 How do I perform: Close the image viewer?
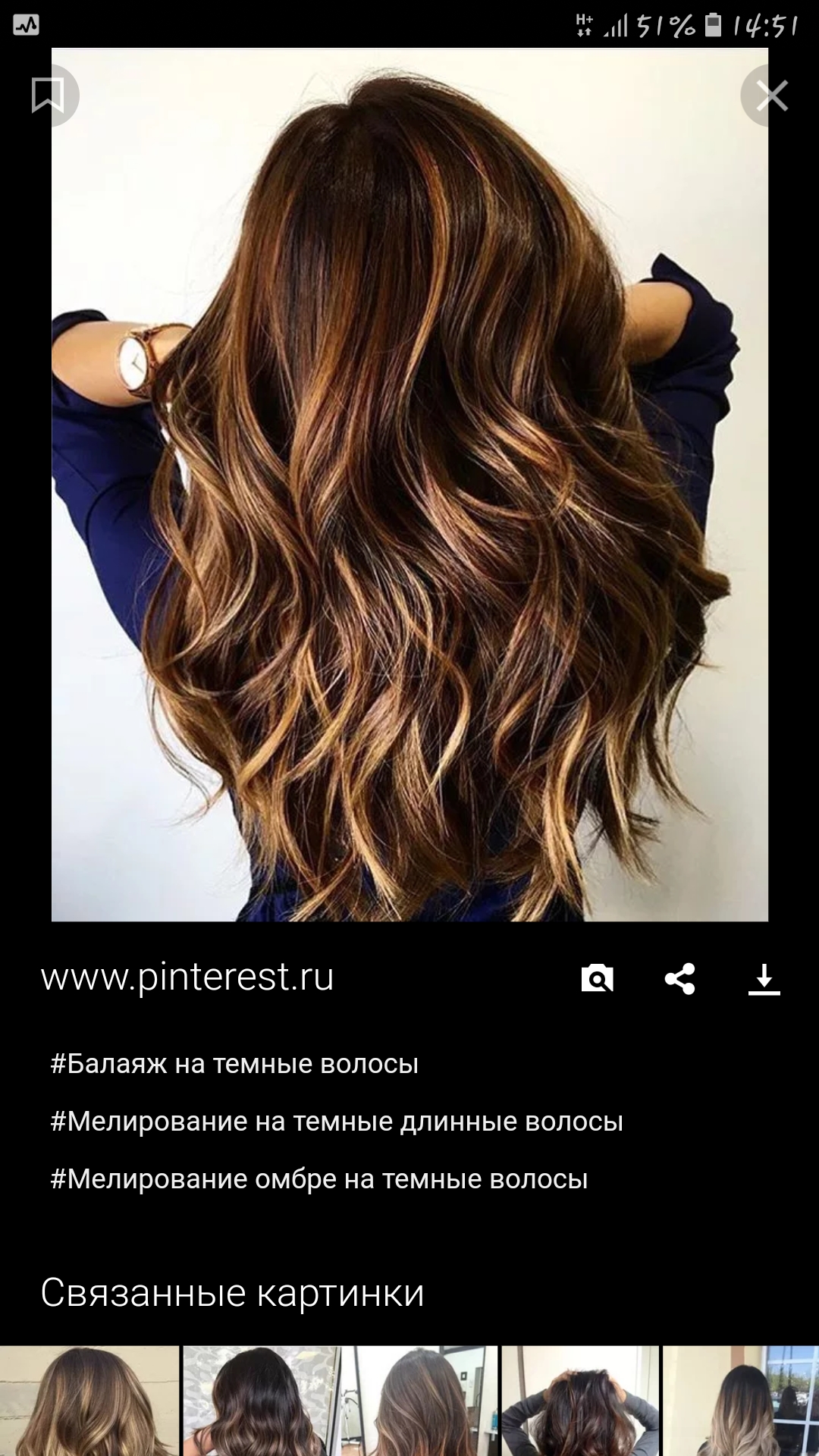[771, 96]
